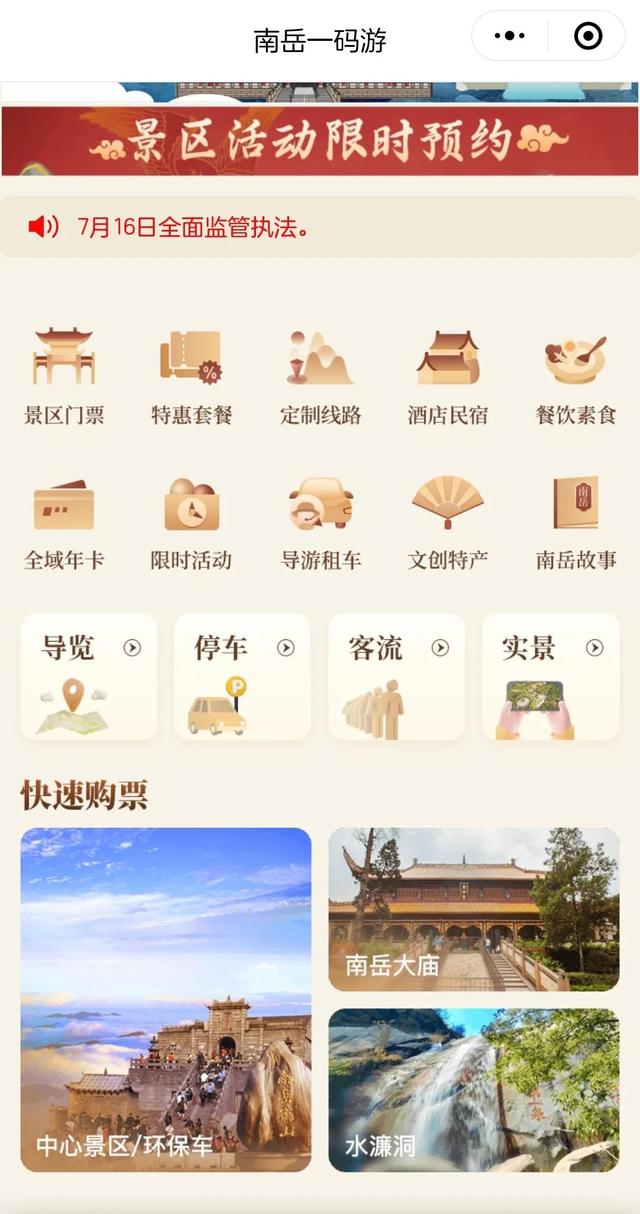Open 南岳大庙 quick ticket tile
The image size is (640, 1214).
474,909
